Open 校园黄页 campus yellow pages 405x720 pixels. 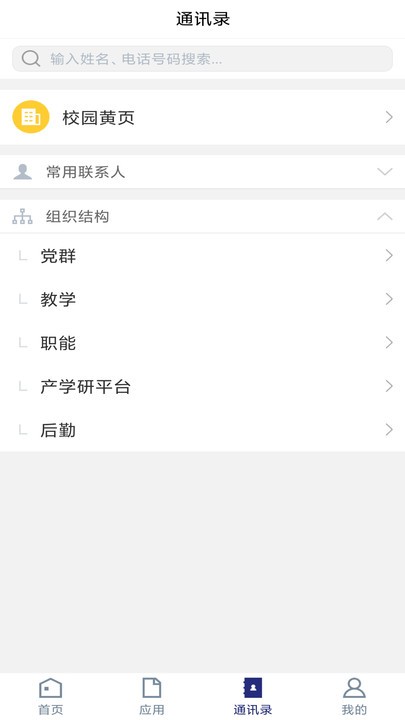202,118
